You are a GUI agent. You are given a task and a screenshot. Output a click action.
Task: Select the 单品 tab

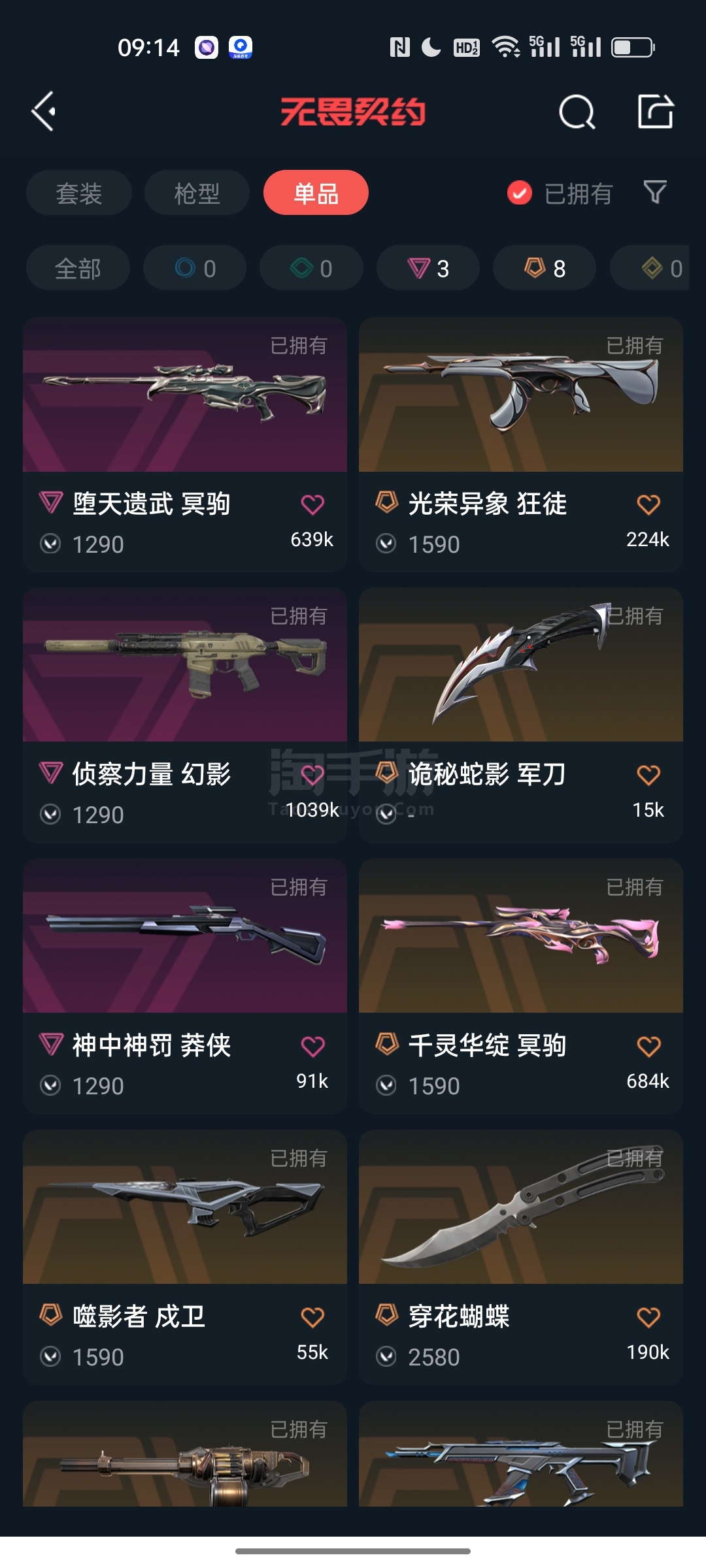click(x=316, y=193)
